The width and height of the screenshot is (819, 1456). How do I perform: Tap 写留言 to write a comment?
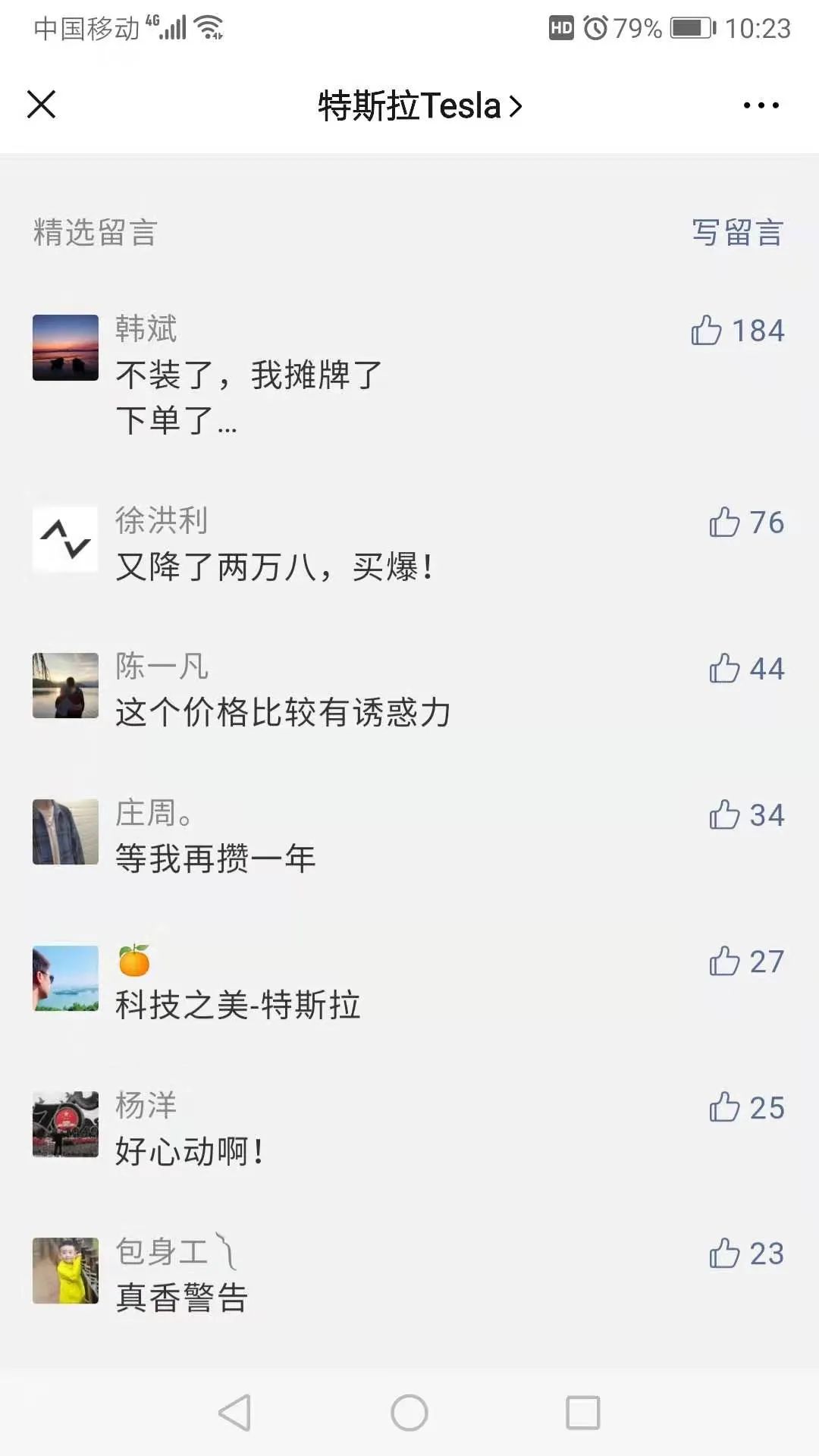tap(737, 233)
